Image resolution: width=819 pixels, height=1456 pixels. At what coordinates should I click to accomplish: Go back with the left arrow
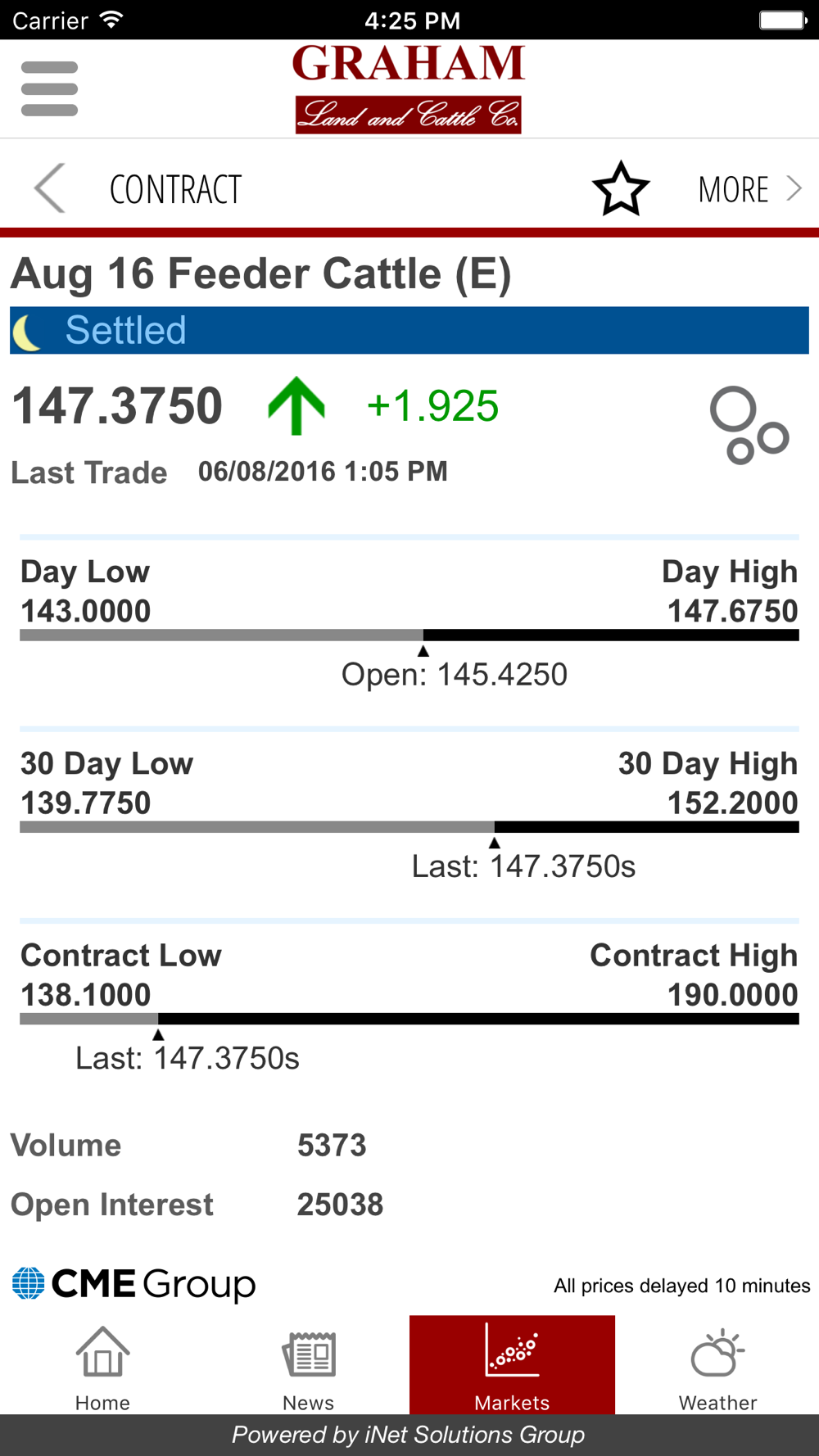pyautogui.click(x=49, y=188)
